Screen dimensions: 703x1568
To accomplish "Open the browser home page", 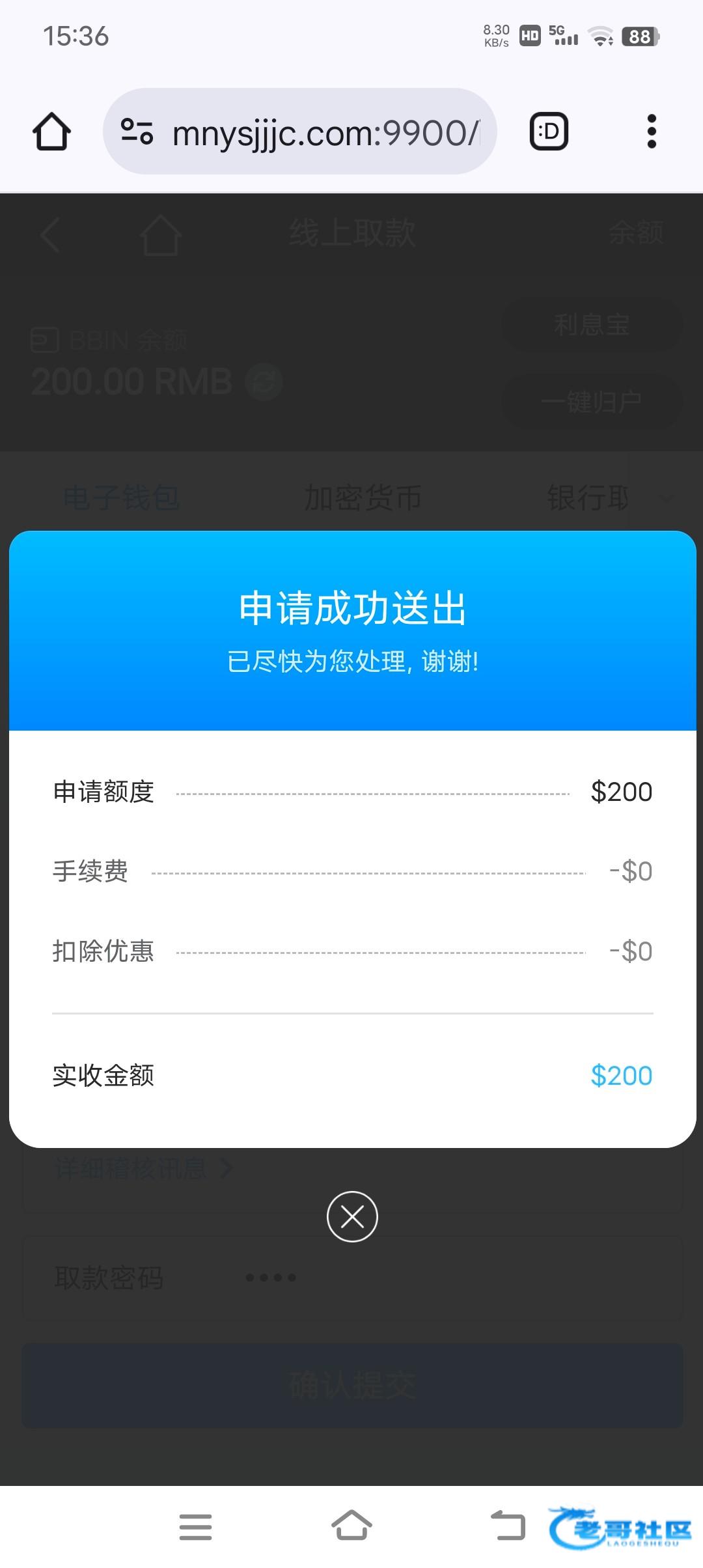I will tap(51, 132).
